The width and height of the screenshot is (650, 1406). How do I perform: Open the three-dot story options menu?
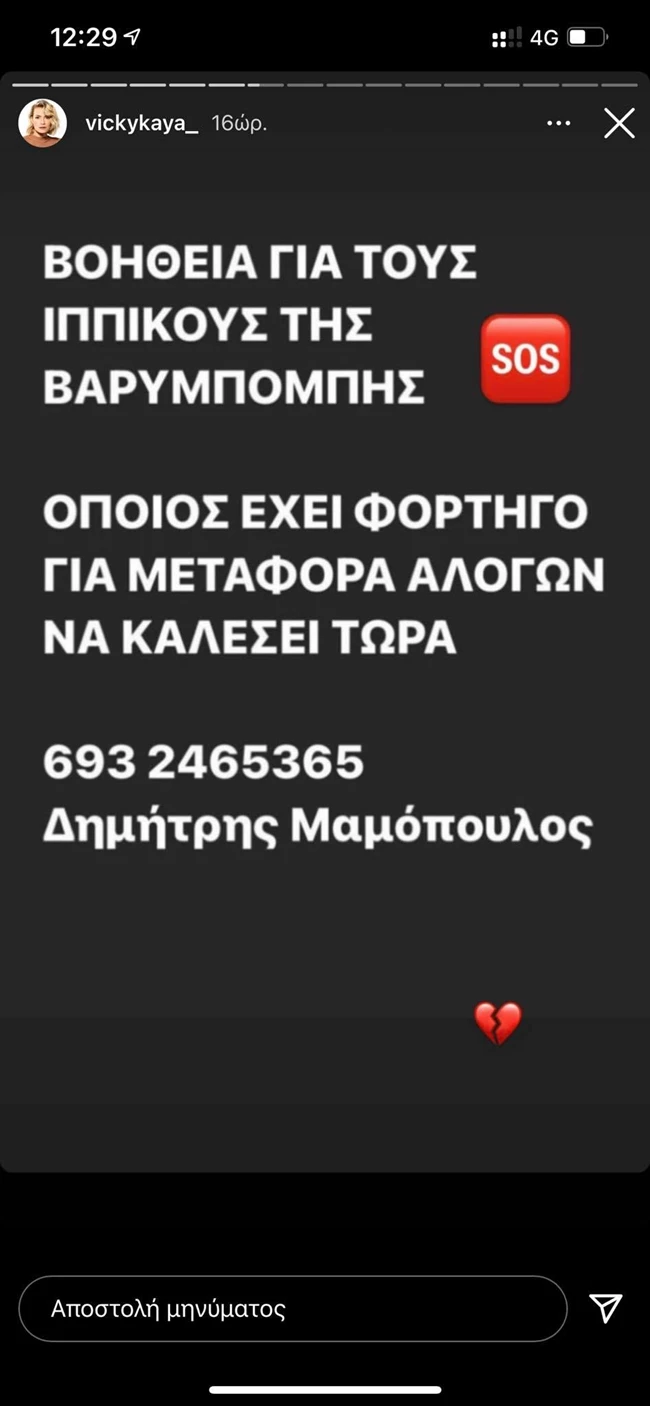click(x=559, y=124)
